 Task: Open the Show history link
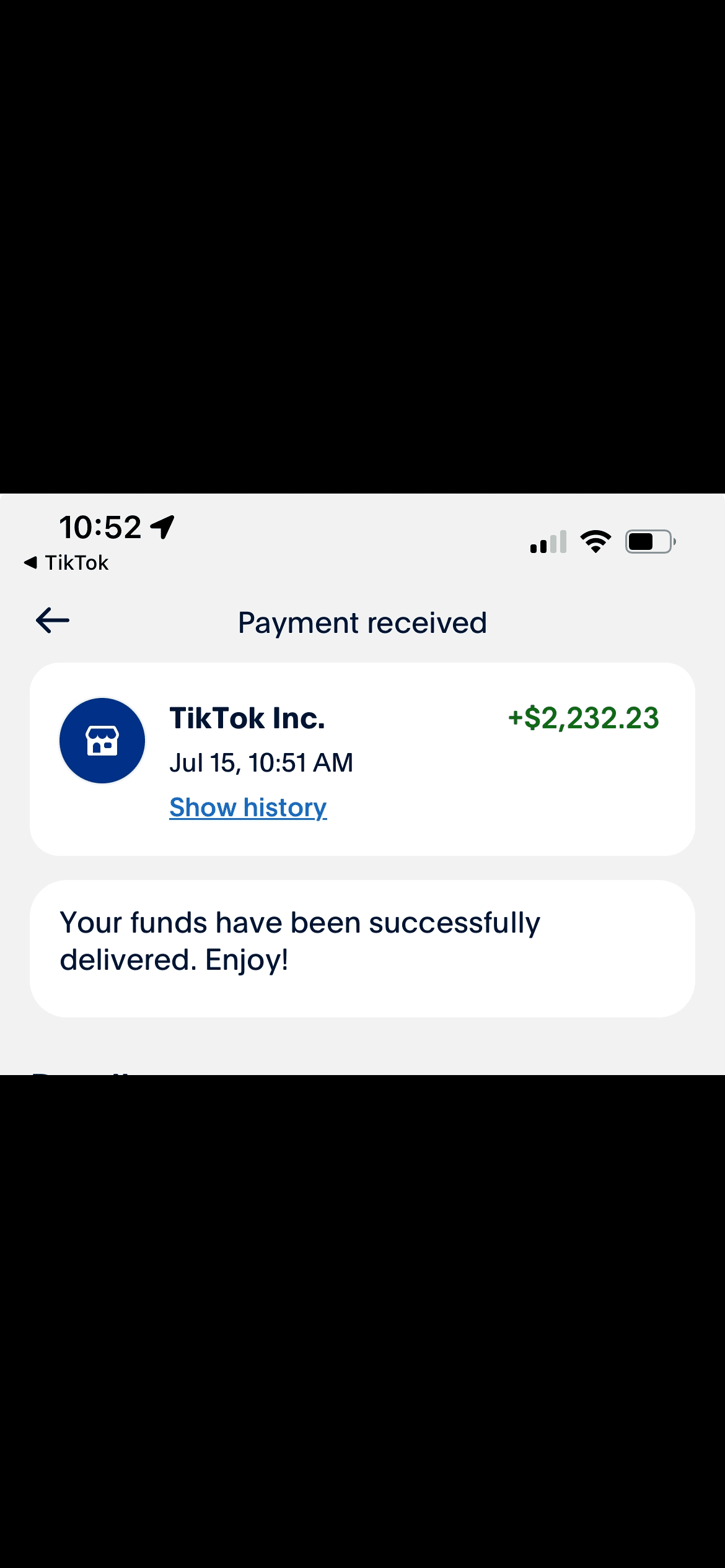point(248,808)
